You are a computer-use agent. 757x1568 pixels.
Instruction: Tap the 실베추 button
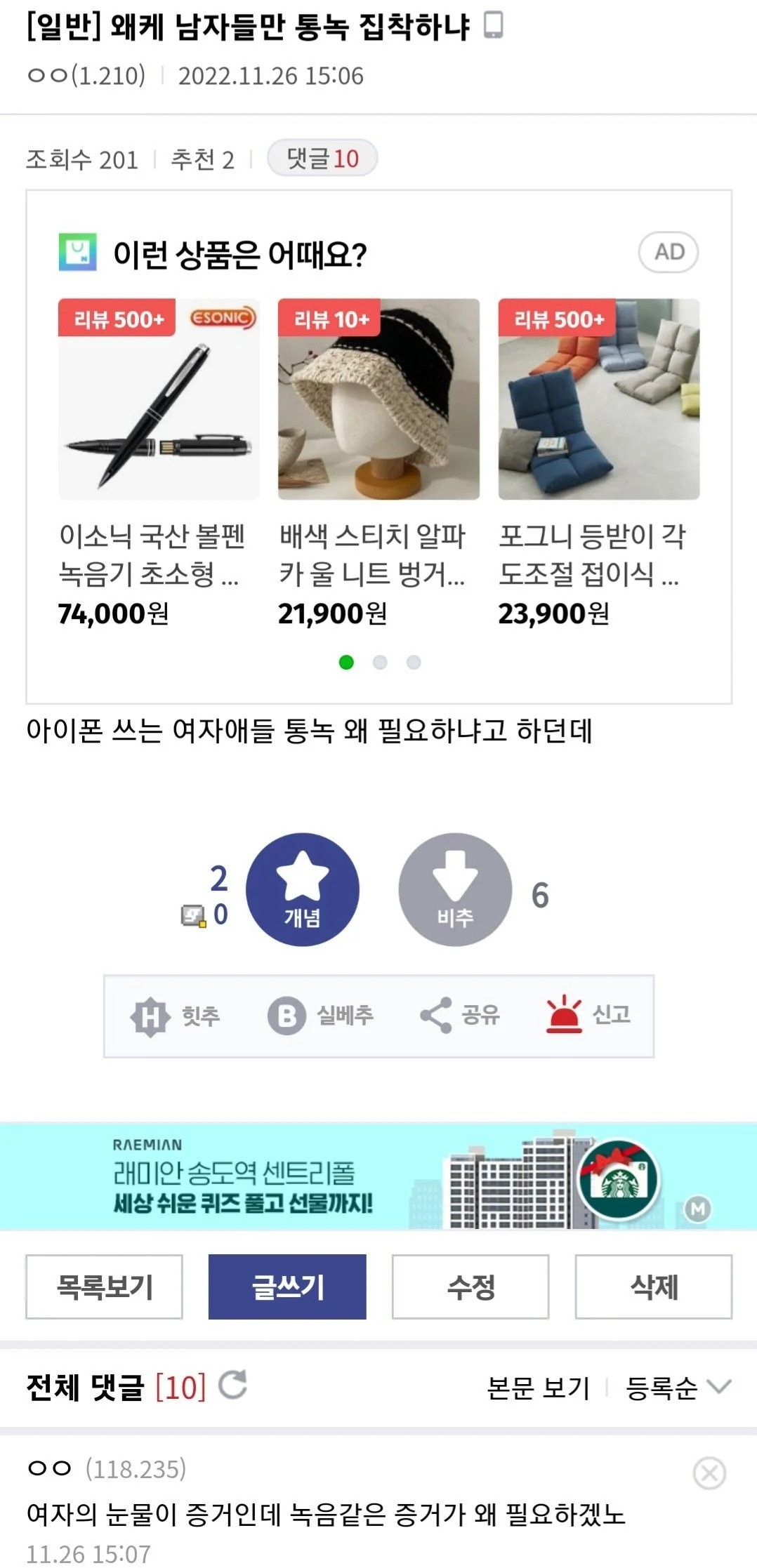(321, 1016)
